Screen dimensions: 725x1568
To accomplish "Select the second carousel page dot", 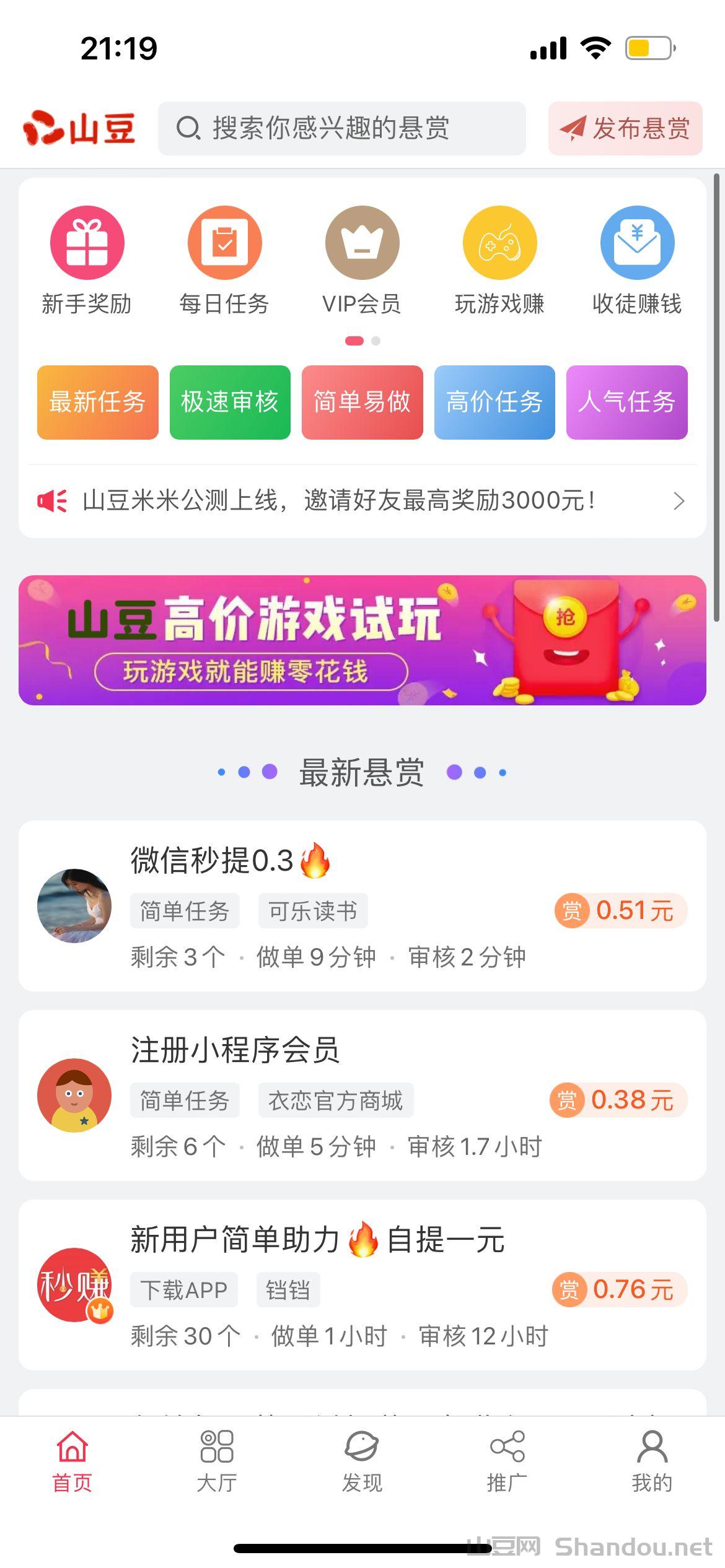I will [x=376, y=341].
